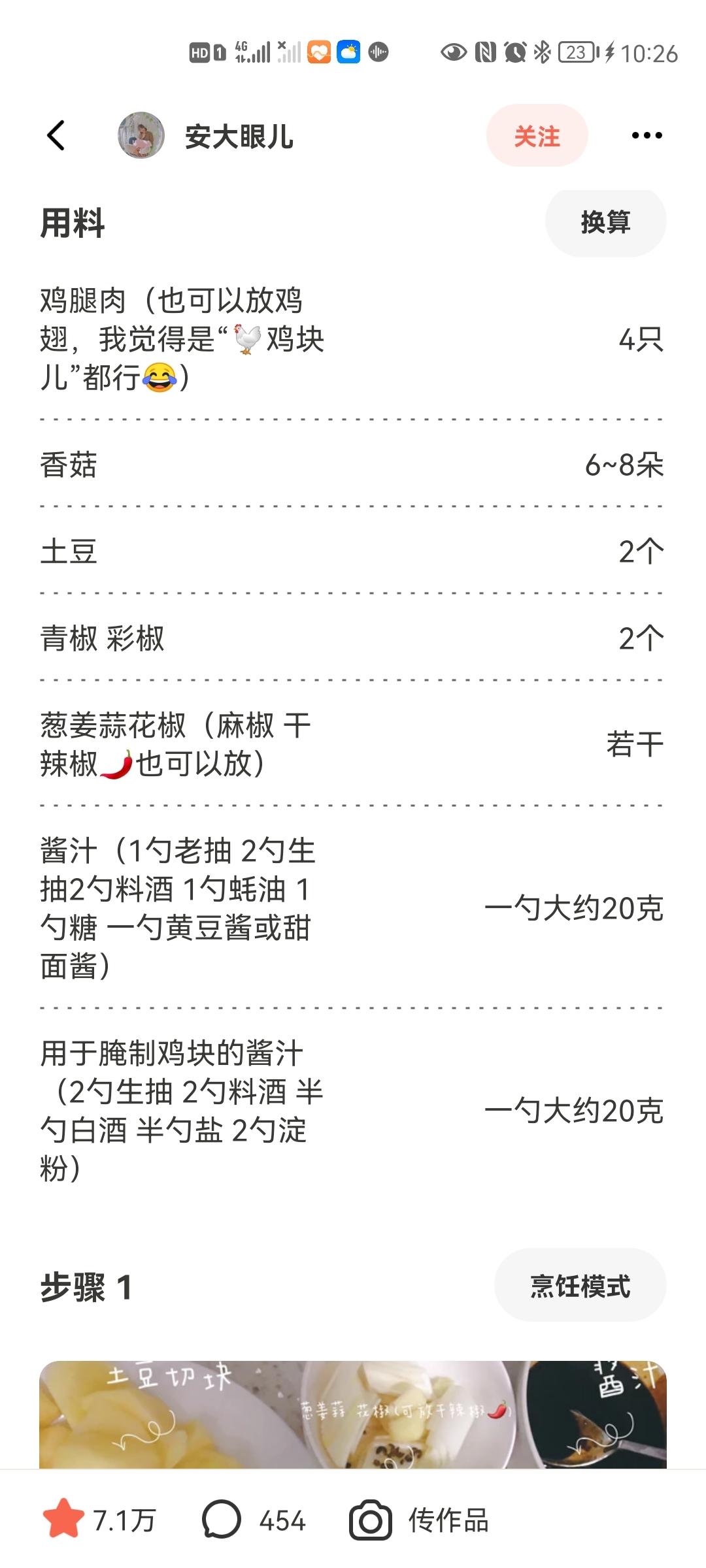706x1568 pixels.
Task: Open the three-dot overflow menu
Action: tap(647, 136)
